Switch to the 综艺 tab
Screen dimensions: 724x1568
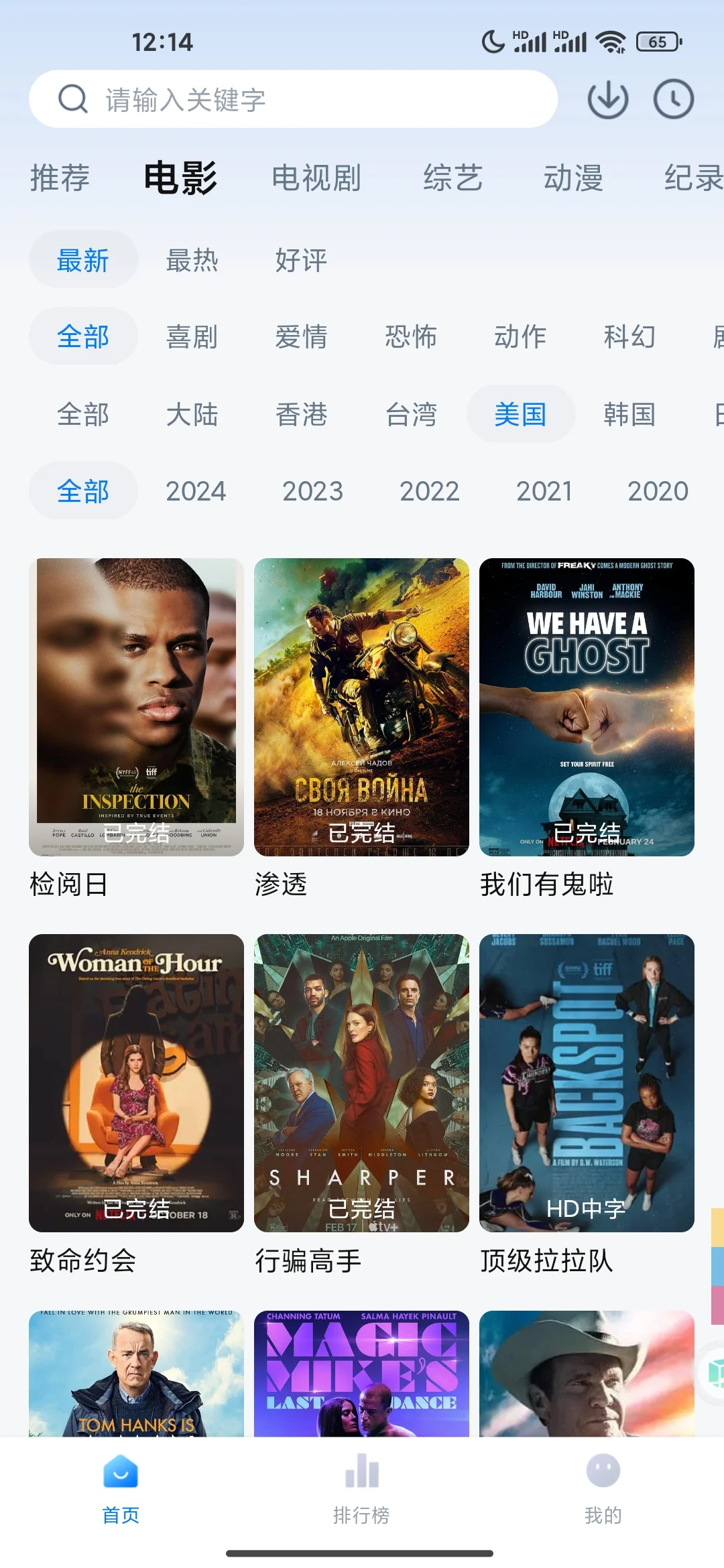pos(452,178)
